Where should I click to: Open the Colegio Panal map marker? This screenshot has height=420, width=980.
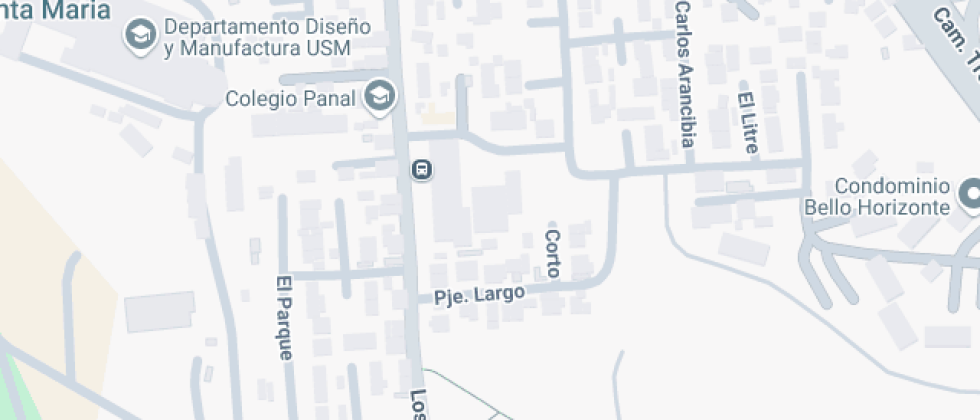coord(380,97)
